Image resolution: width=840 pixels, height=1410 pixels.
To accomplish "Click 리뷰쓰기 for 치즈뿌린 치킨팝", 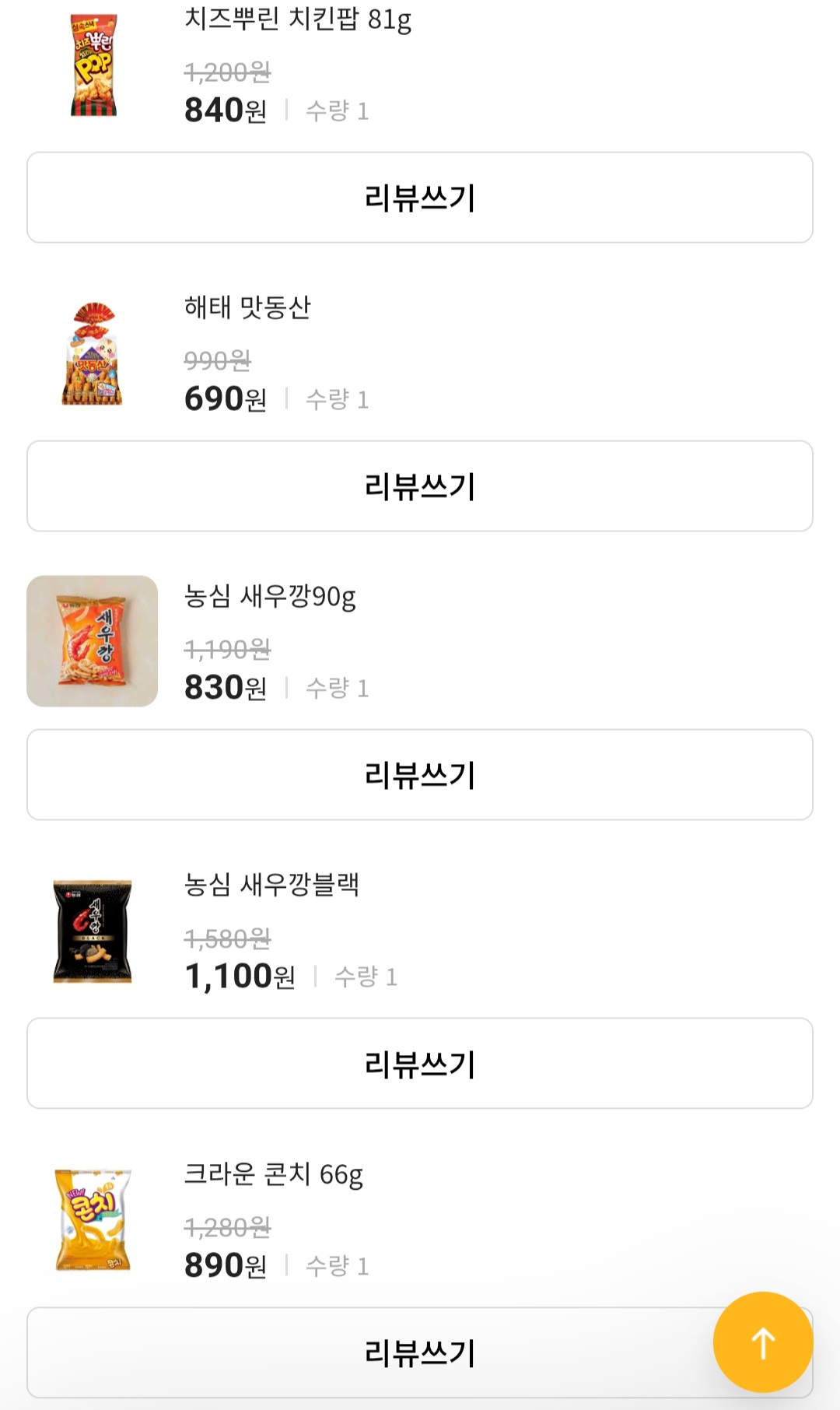I will tap(420, 196).
